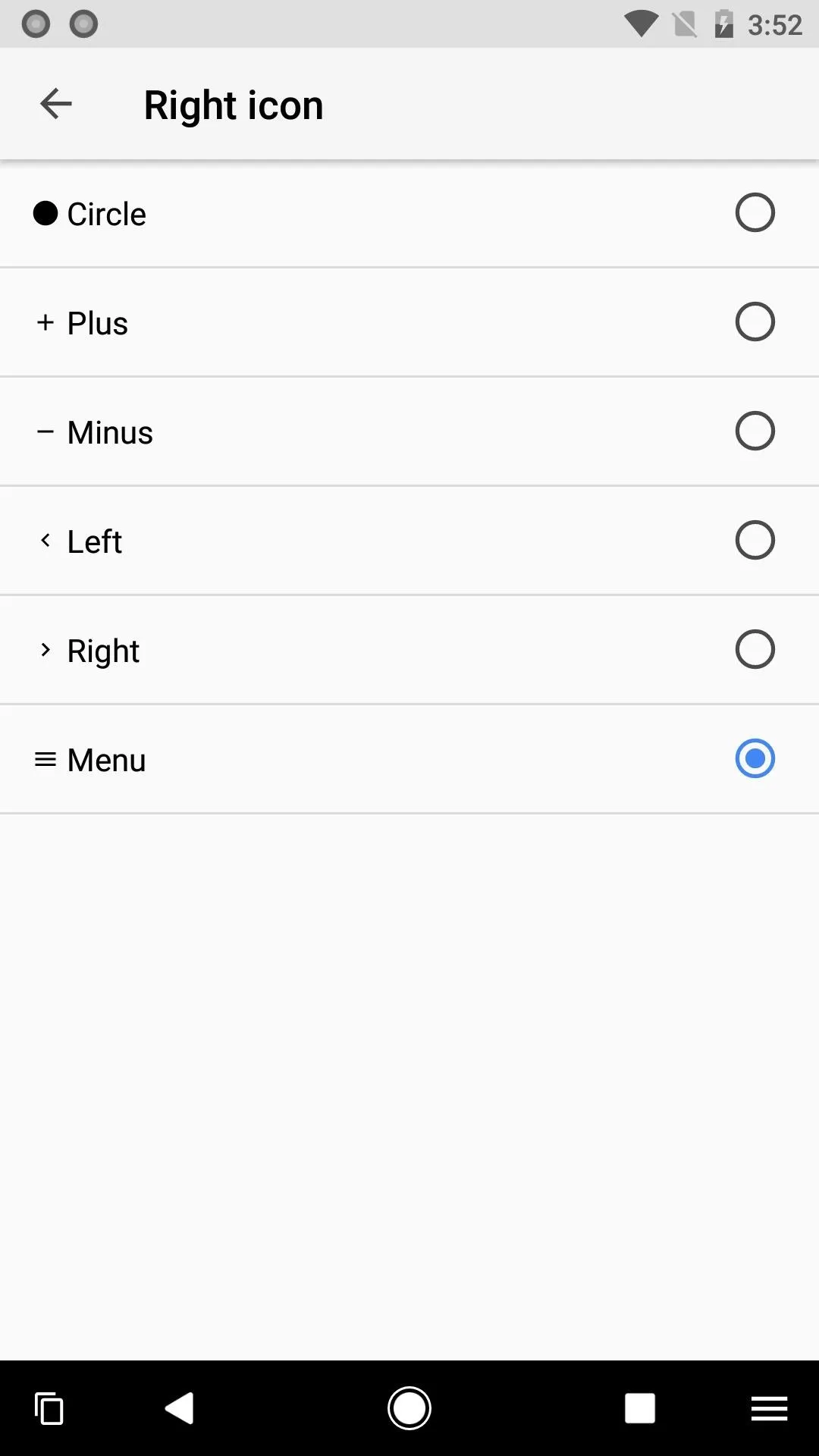Select the Circle radio option

click(x=755, y=212)
